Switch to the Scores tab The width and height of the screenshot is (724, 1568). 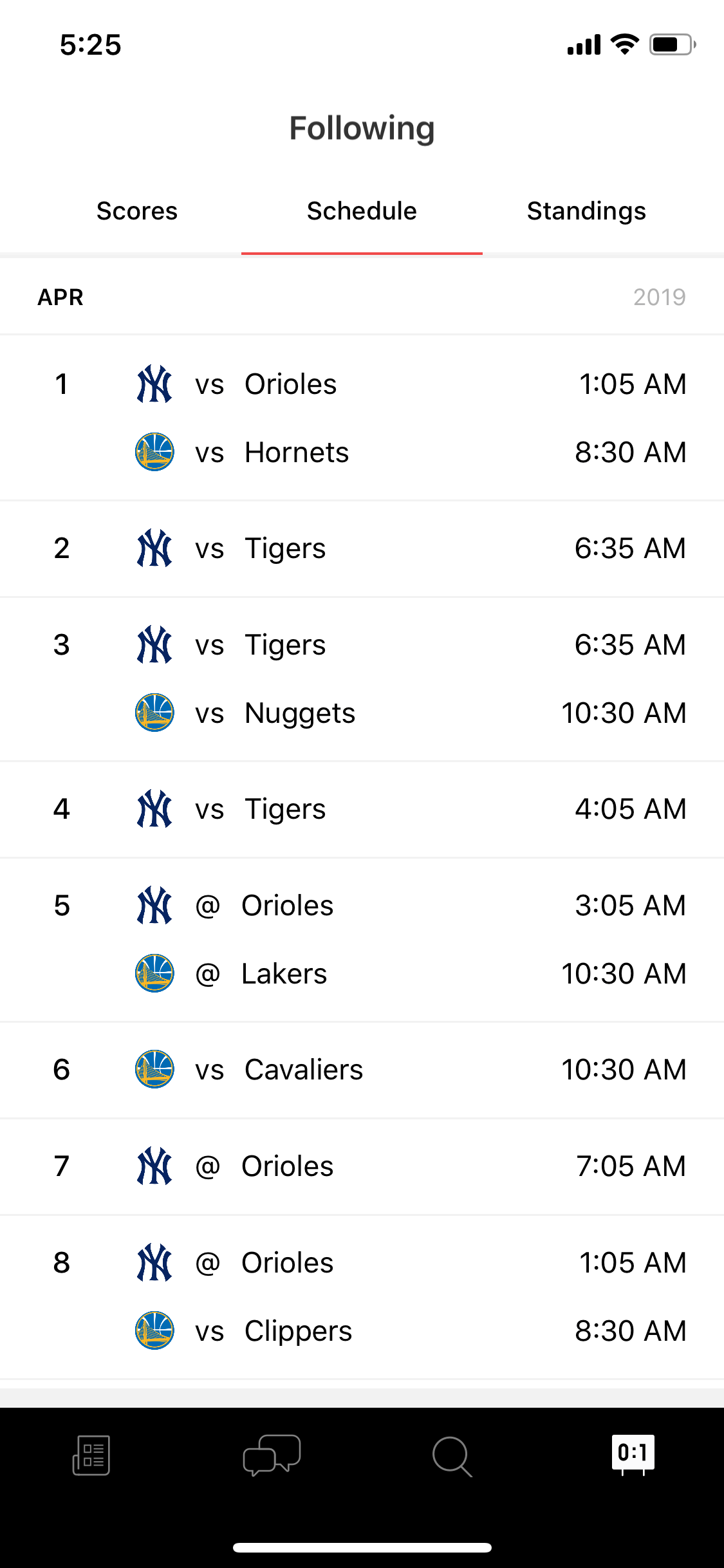[x=136, y=211]
